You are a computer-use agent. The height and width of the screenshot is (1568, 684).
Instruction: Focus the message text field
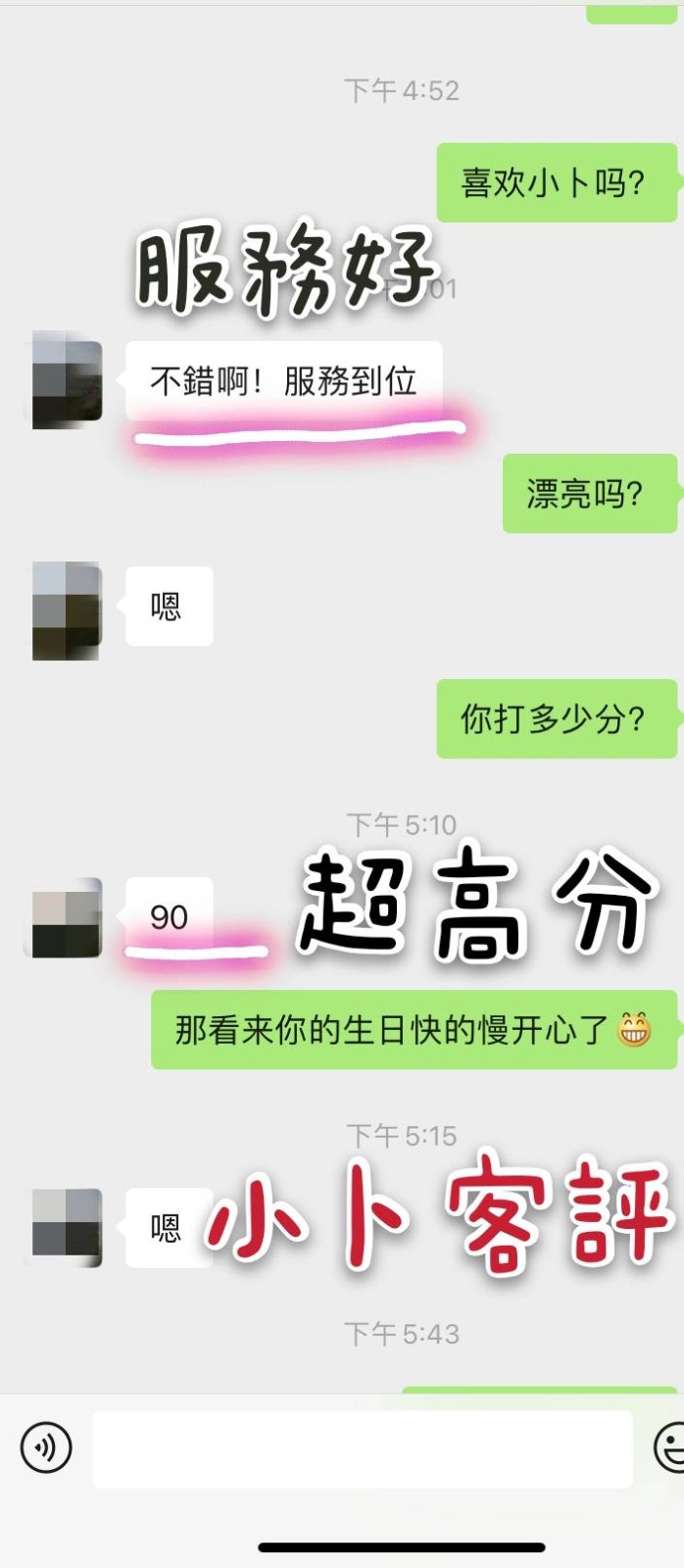pyautogui.click(x=363, y=1448)
